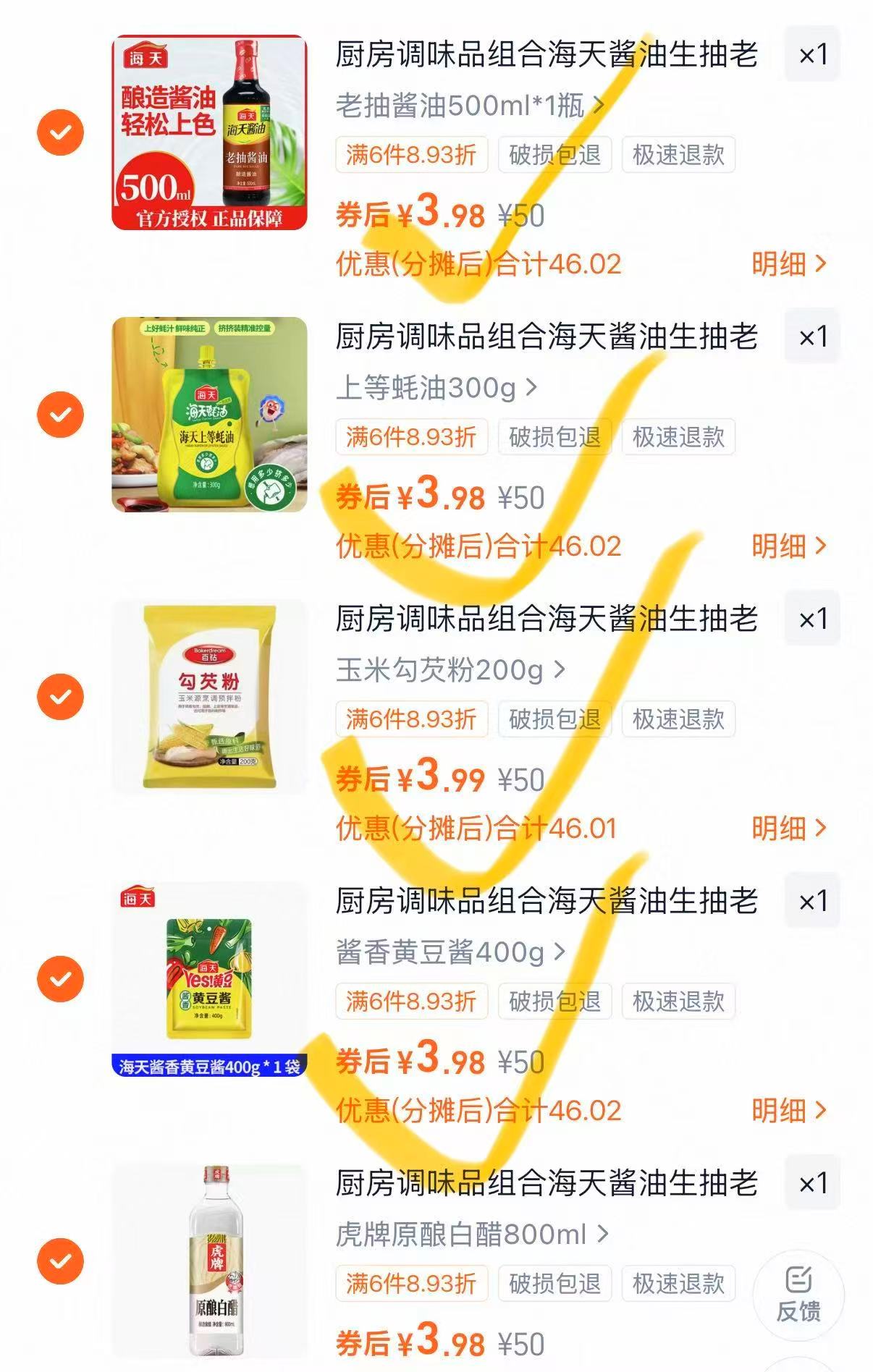Image resolution: width=873 pixels, height=1372 pixels.
Task: Expand the 上等蚝油300g spec selector
Action: pyautogui.click(x=427, y=389)
